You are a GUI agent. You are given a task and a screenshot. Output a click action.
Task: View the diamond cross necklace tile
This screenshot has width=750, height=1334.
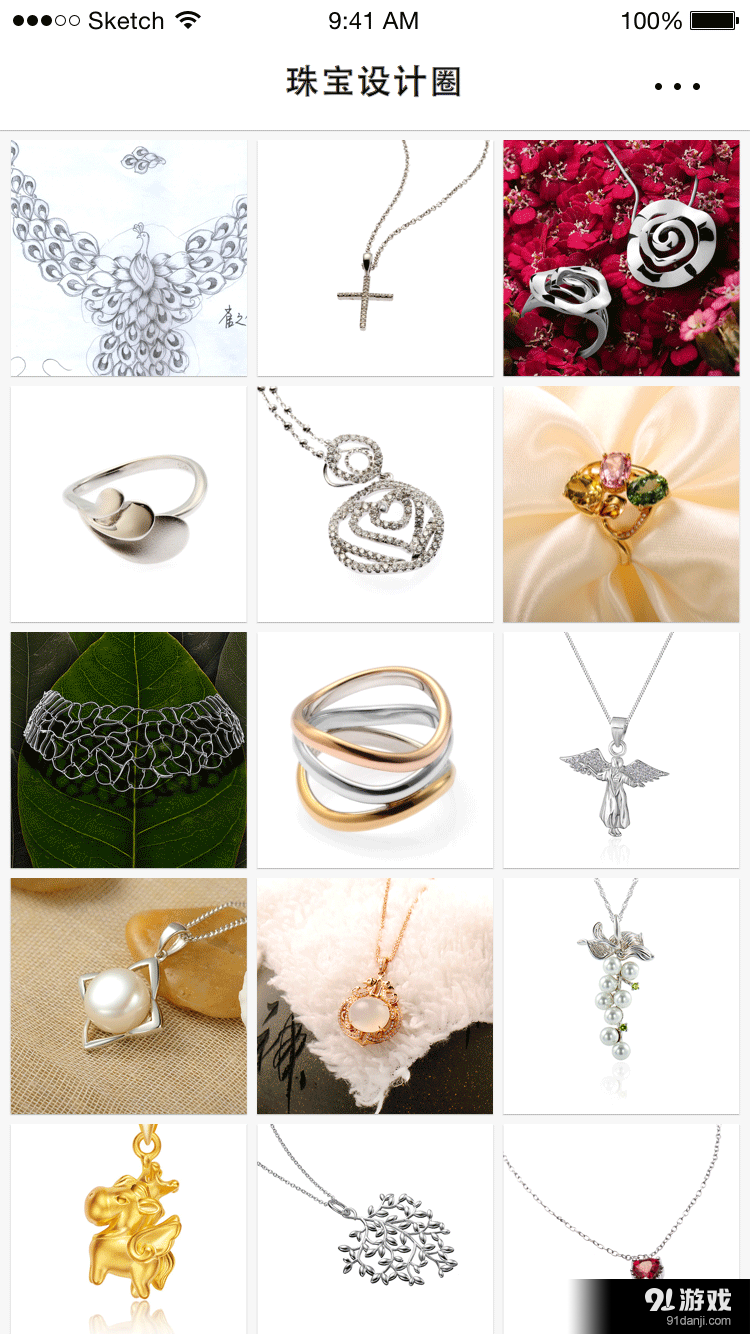point(375,258)
